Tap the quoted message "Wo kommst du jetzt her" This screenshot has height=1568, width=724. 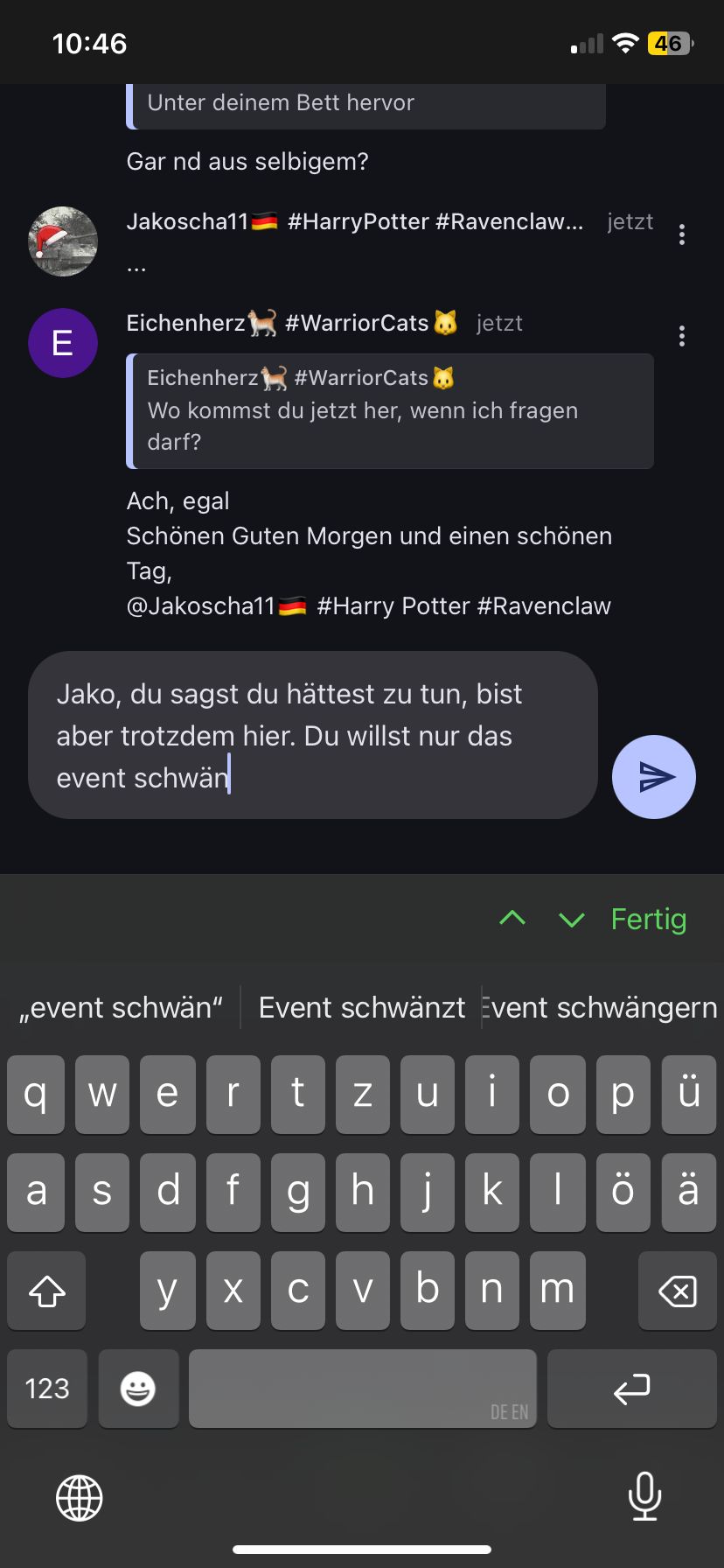point(390,411)
